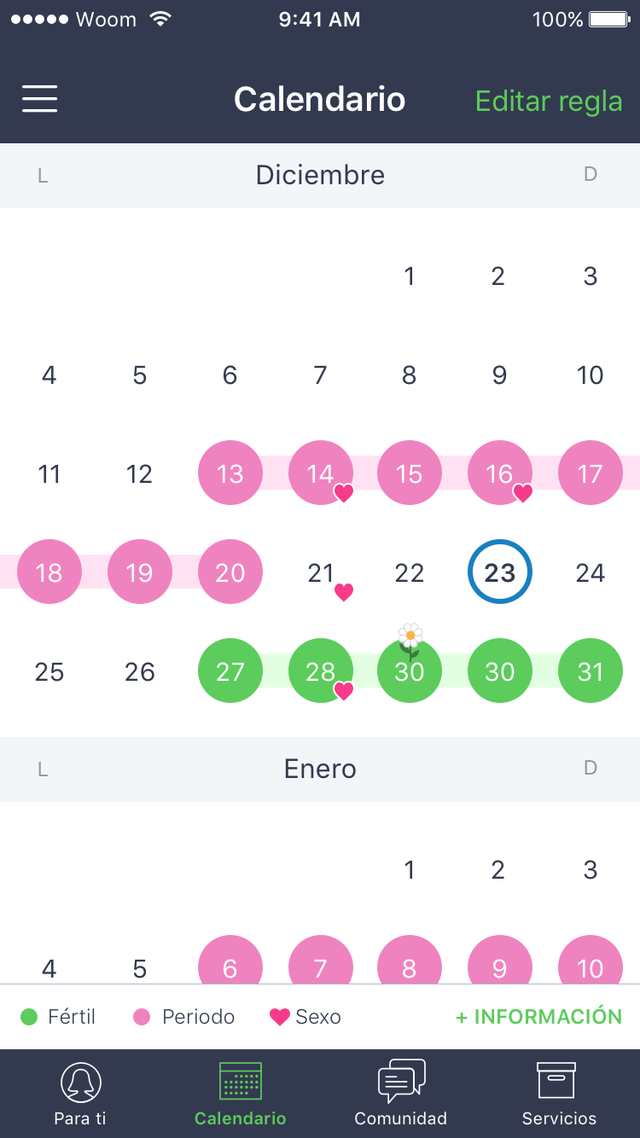Image resolution: width=640 pixels, height=1138 pixels.
Task: Open the Servicios tab
Action: tap(559, 1094)
